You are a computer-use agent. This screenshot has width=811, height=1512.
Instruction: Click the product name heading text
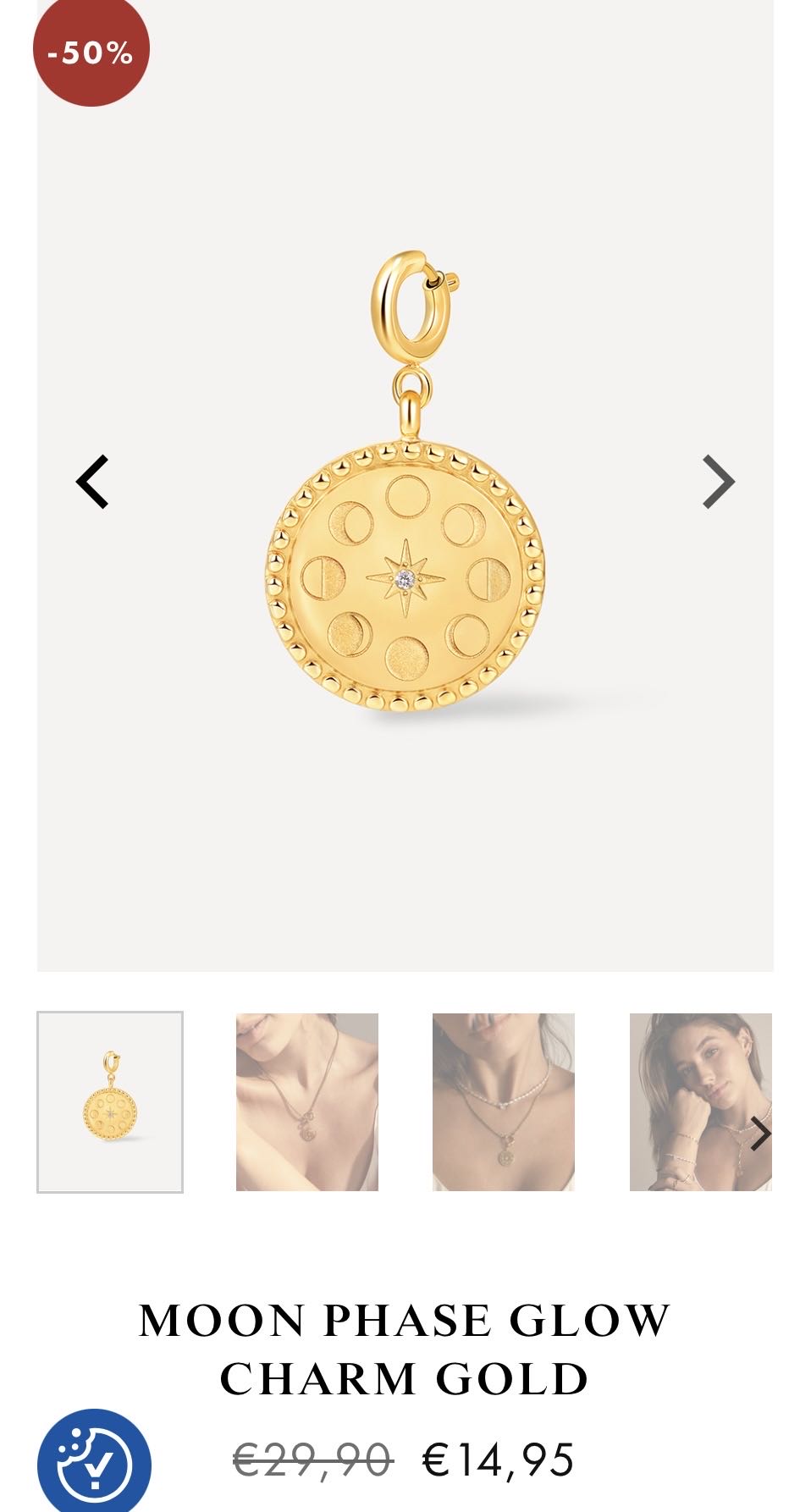pyautogui.click(x=405, y=1319)
